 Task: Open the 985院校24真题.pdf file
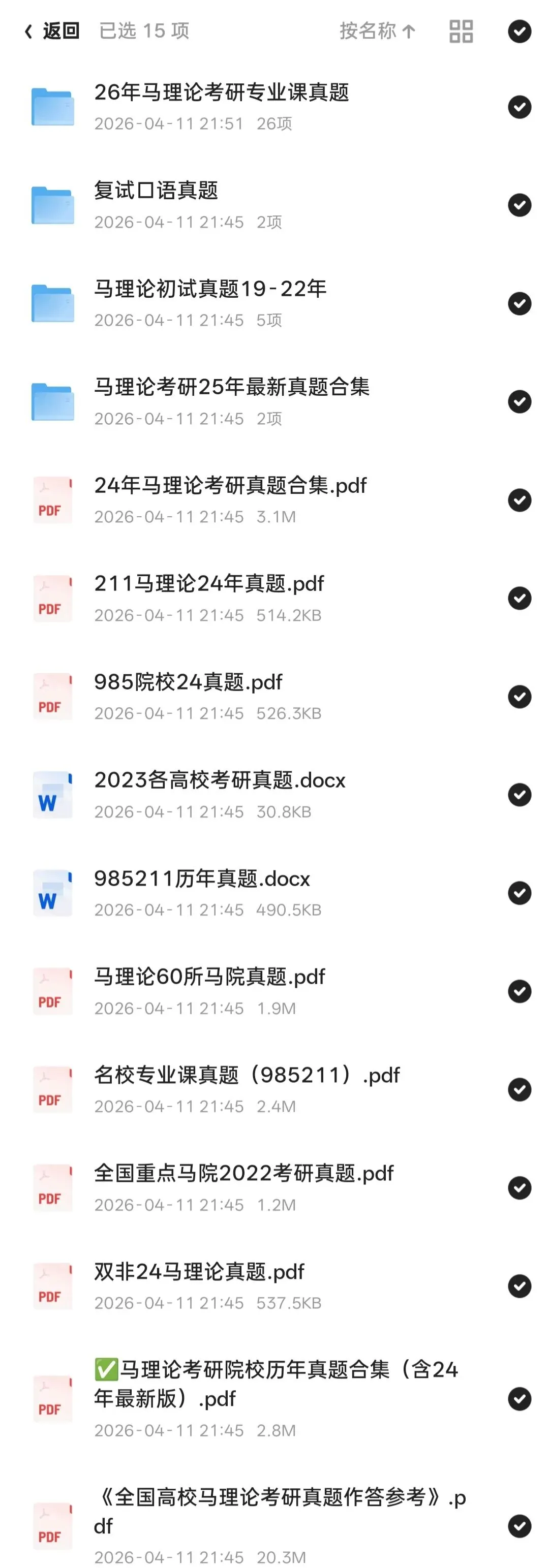(x=188, y=682)
